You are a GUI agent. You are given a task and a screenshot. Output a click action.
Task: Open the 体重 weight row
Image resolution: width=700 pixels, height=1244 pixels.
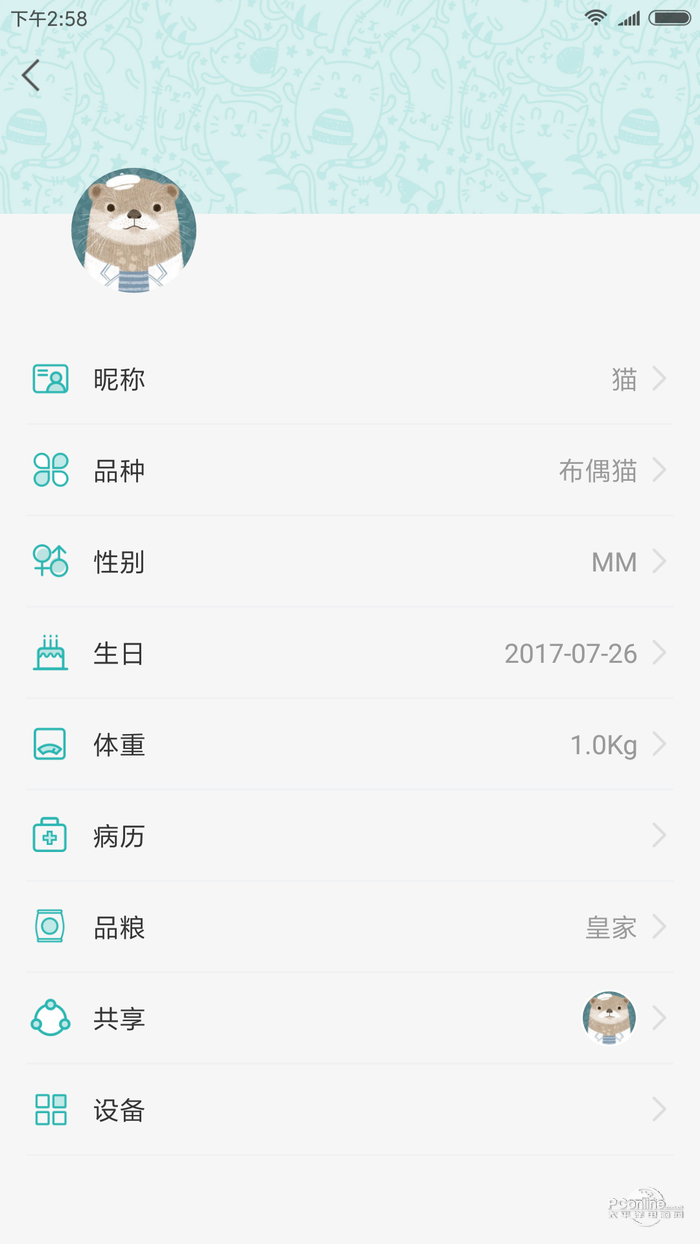[350, 745]
